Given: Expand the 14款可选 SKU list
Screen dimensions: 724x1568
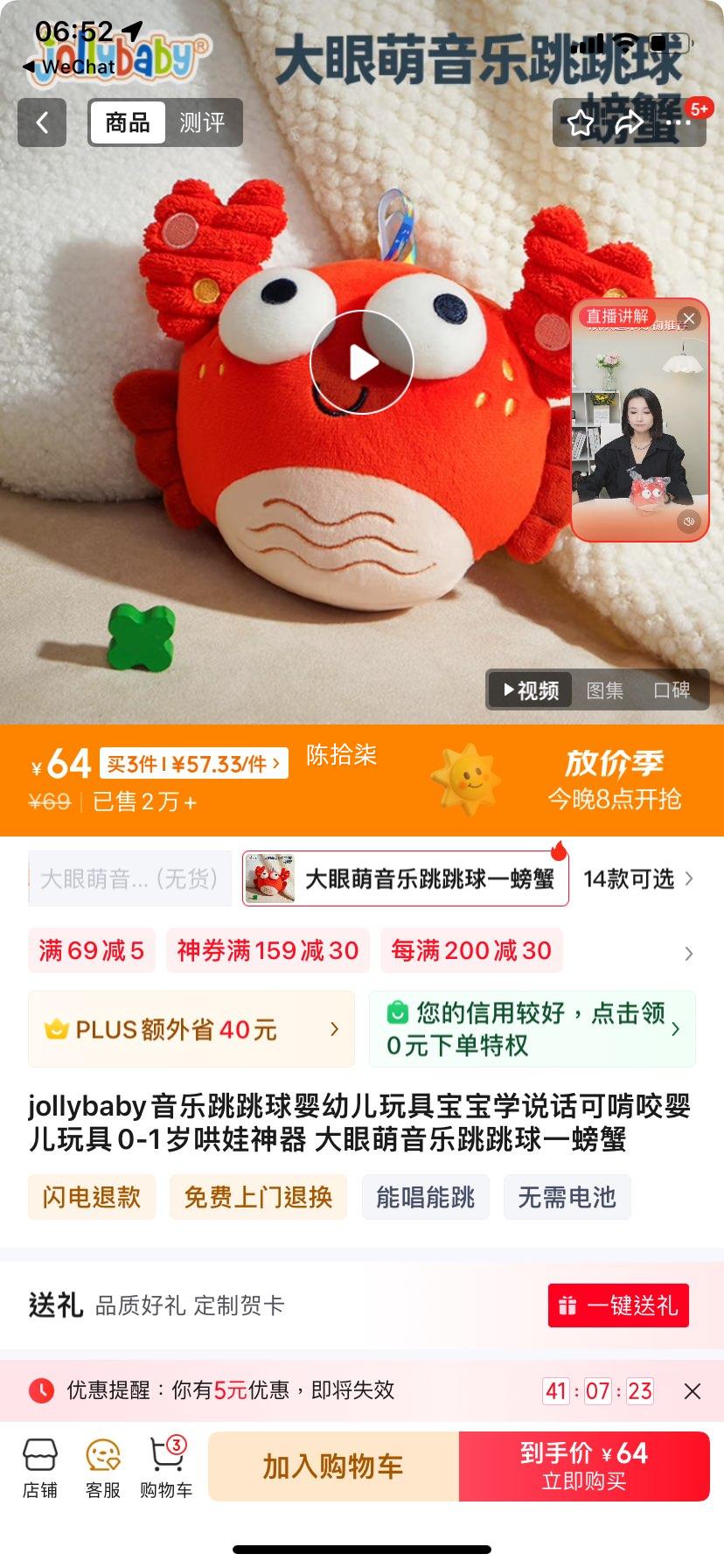Looking at the screenshot, I should 636,878.
